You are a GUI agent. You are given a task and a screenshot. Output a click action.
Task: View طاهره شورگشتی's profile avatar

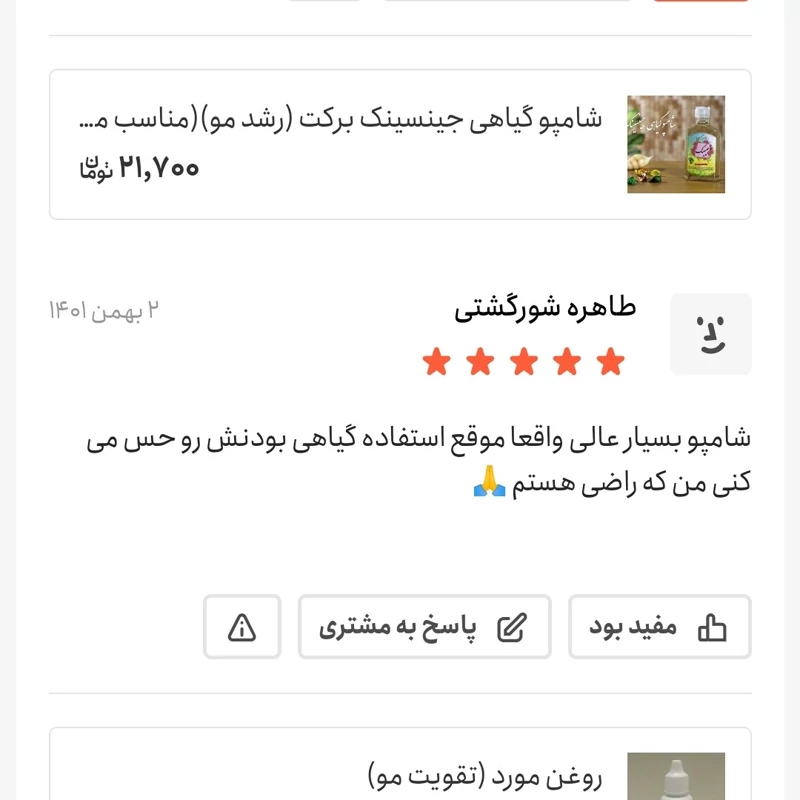[710, 334]
